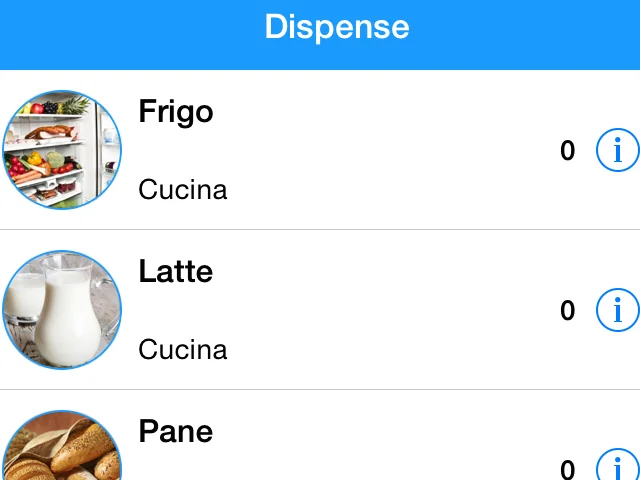This screenshot has width=640, height=480.
Task: Show info for the Latte item
Action: tap(617, 311)
